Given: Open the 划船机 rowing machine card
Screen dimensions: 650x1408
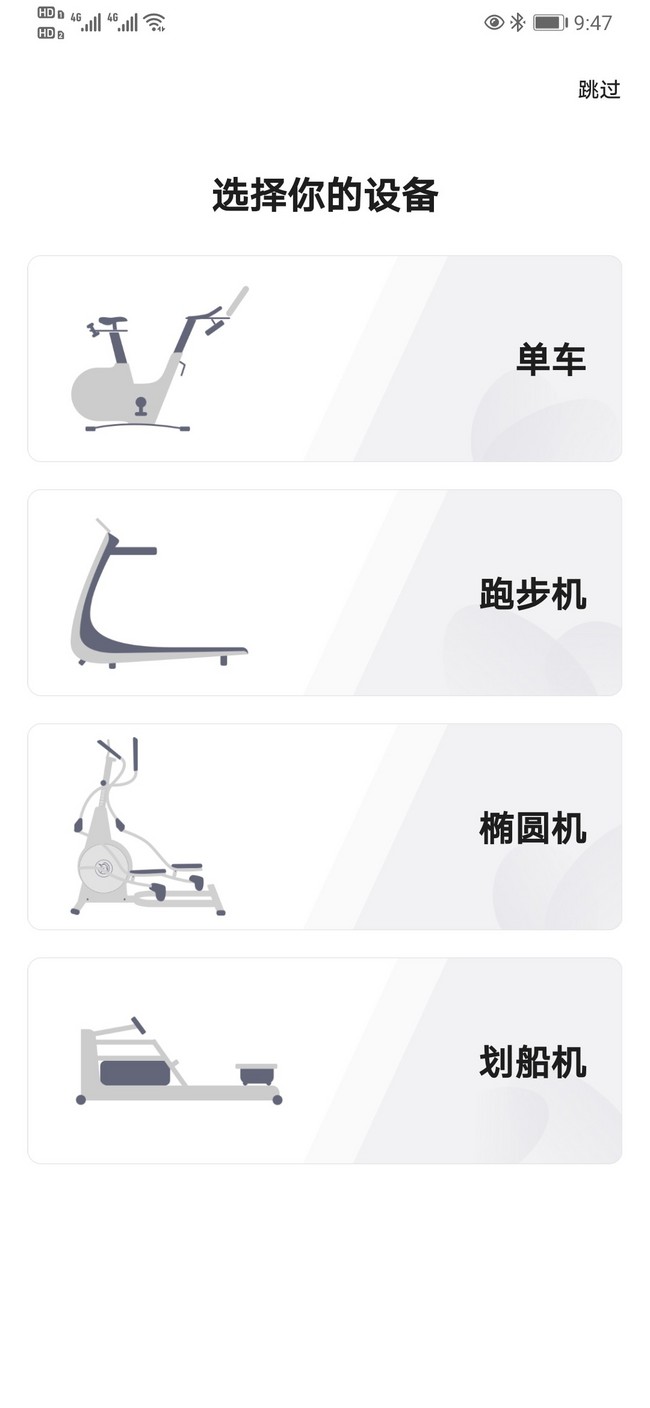Looking at the screenshot, I should pyautogui.click(x=325, y=1061).
